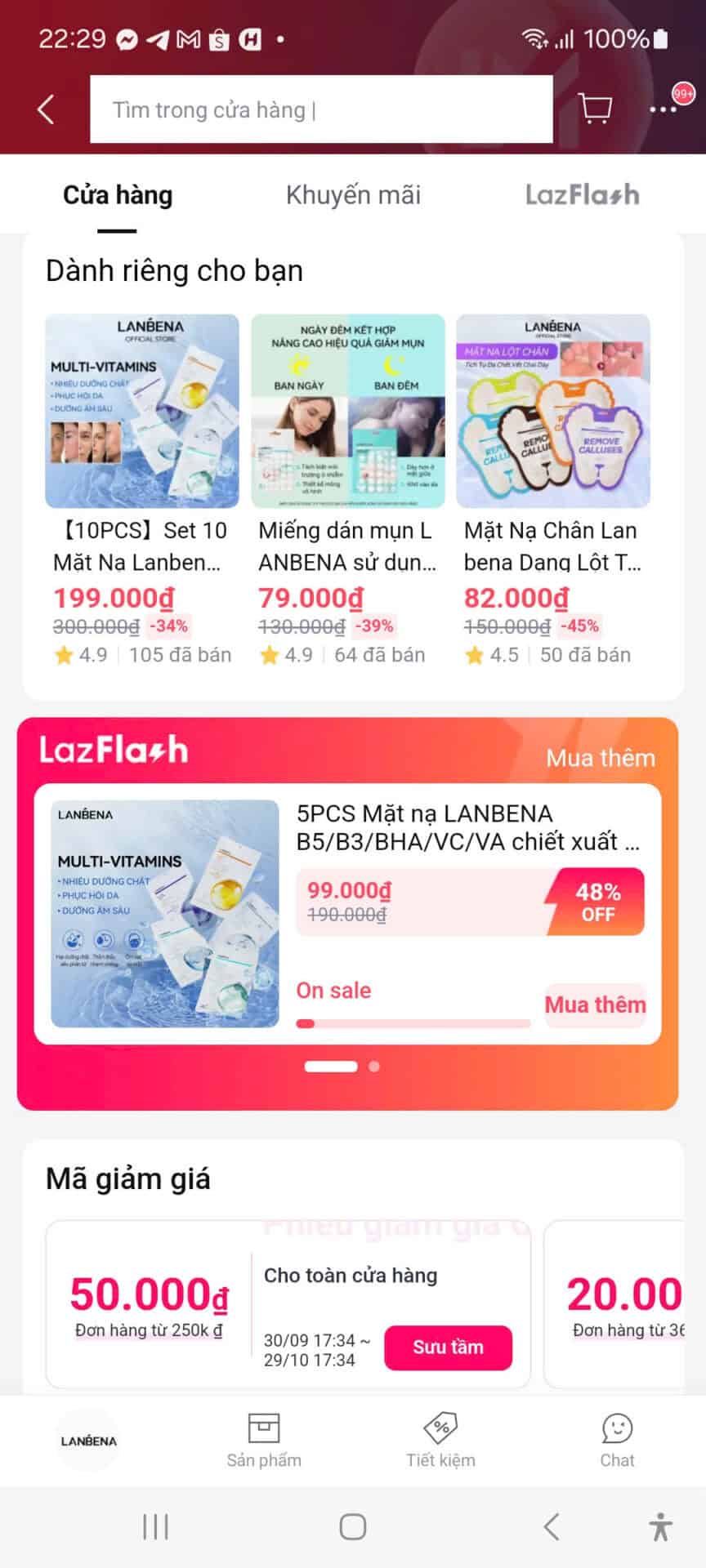Tap the LANBENA store logo in bottom bar

[88, 1441]
